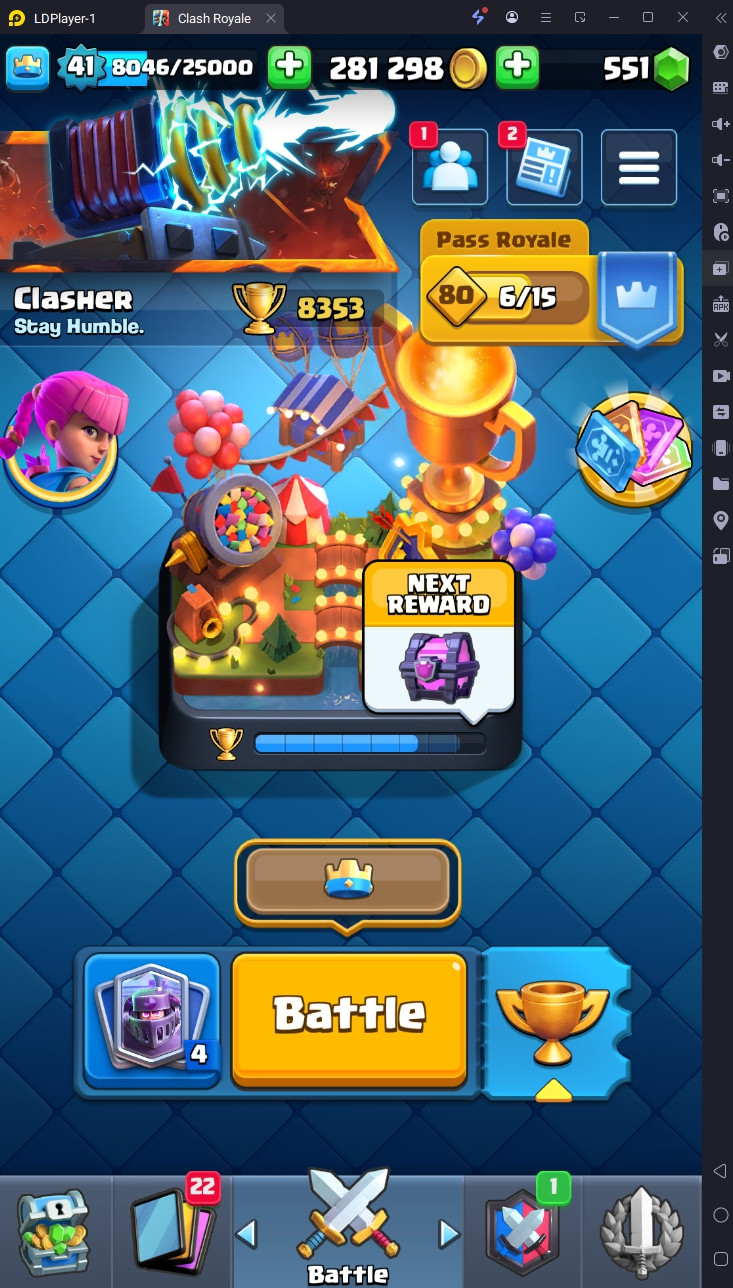Open the crown chest button
This screenshot has height=1288, width=733.
(x=348, y=881)
